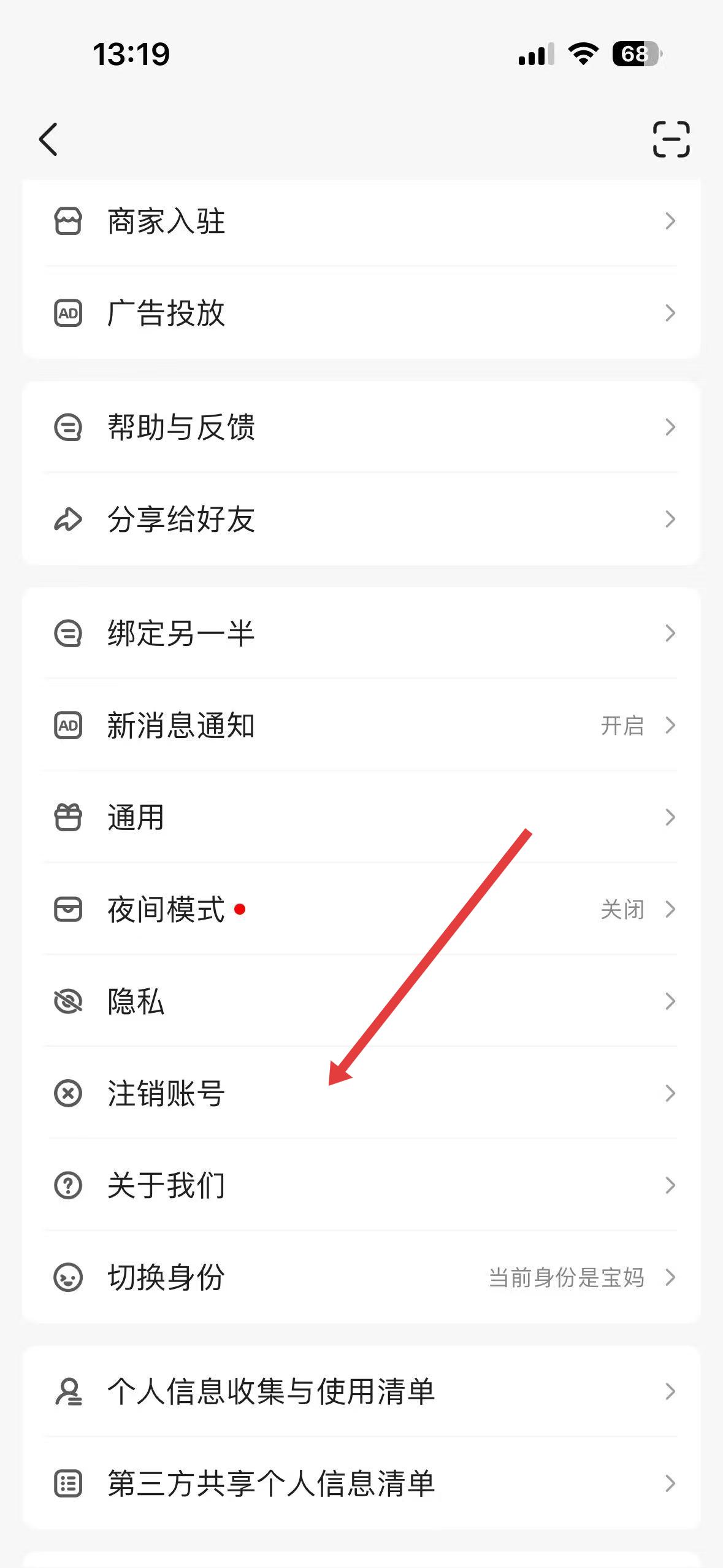This screenshot has height=1568, width=723.
Task: Open 个人信息收集与使用清单
Action: pyautogui.click(x=361, y=1391)
